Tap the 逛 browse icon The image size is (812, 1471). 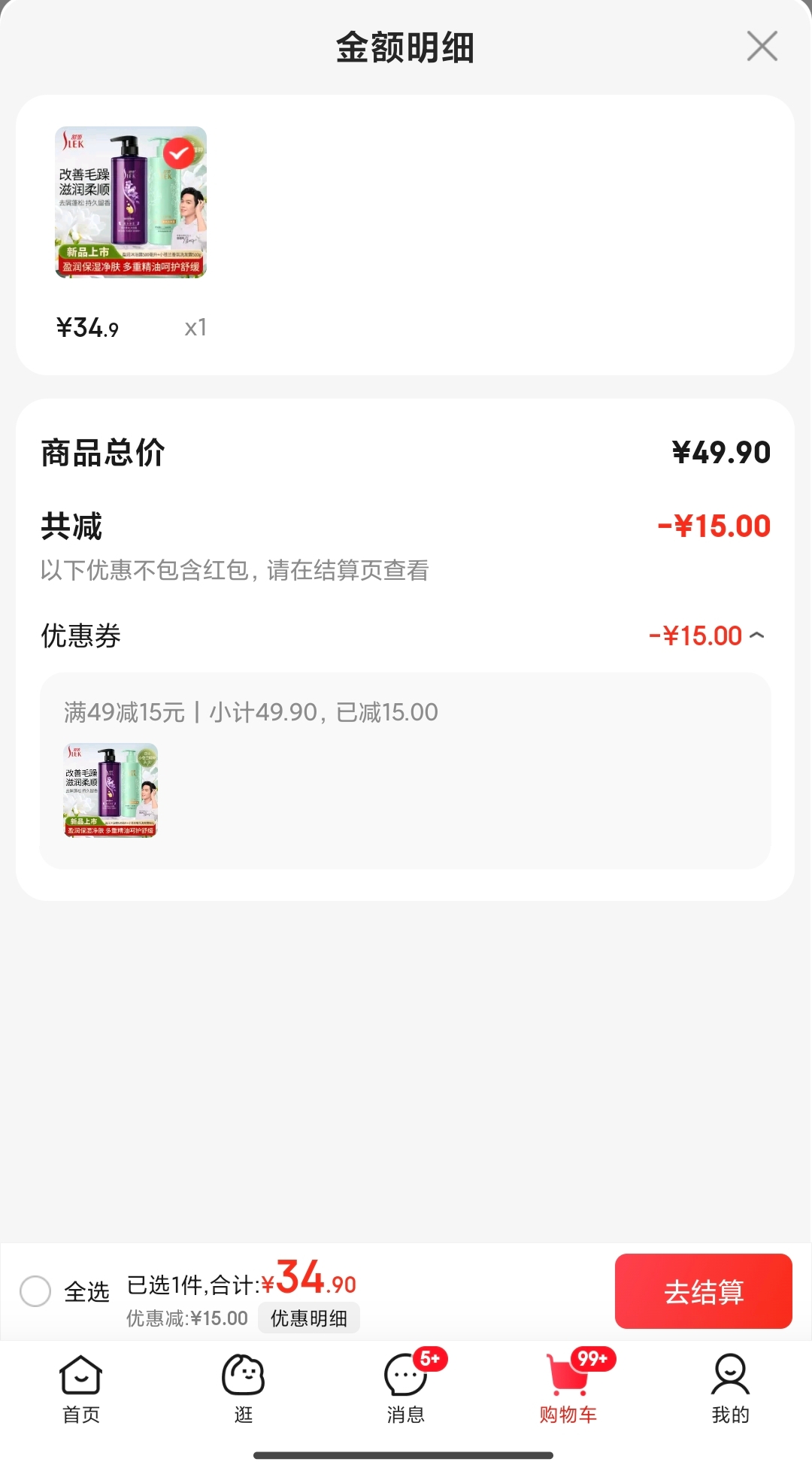(242, 1372)
